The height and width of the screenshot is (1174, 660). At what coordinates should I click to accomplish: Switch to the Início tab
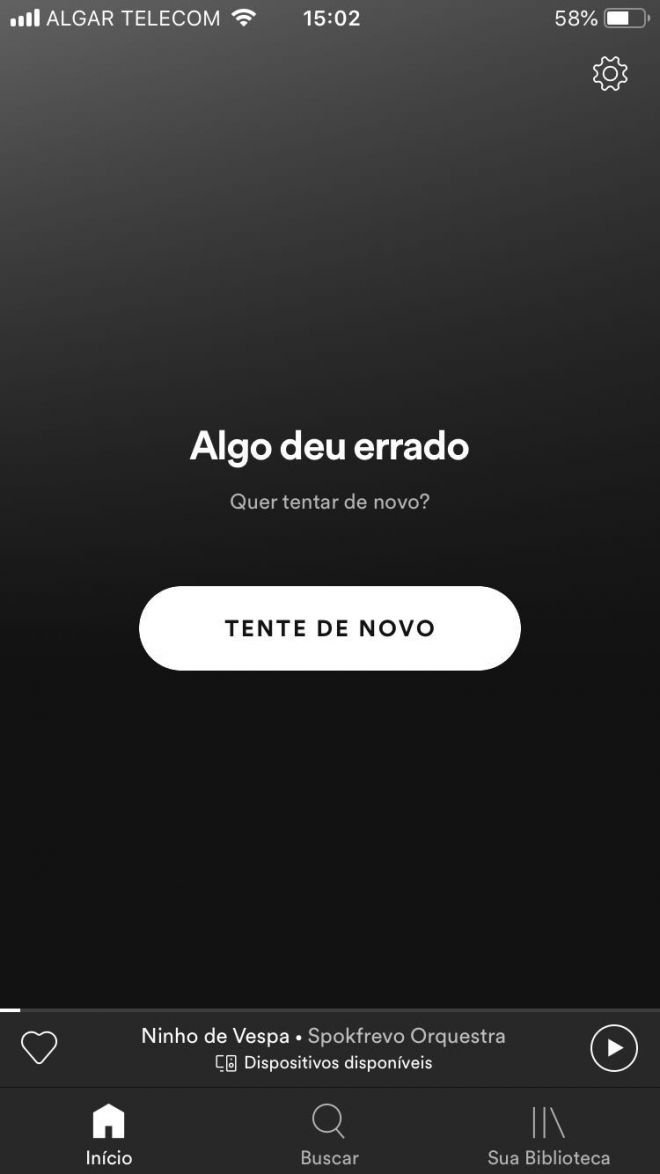[x=109, y=1134]
